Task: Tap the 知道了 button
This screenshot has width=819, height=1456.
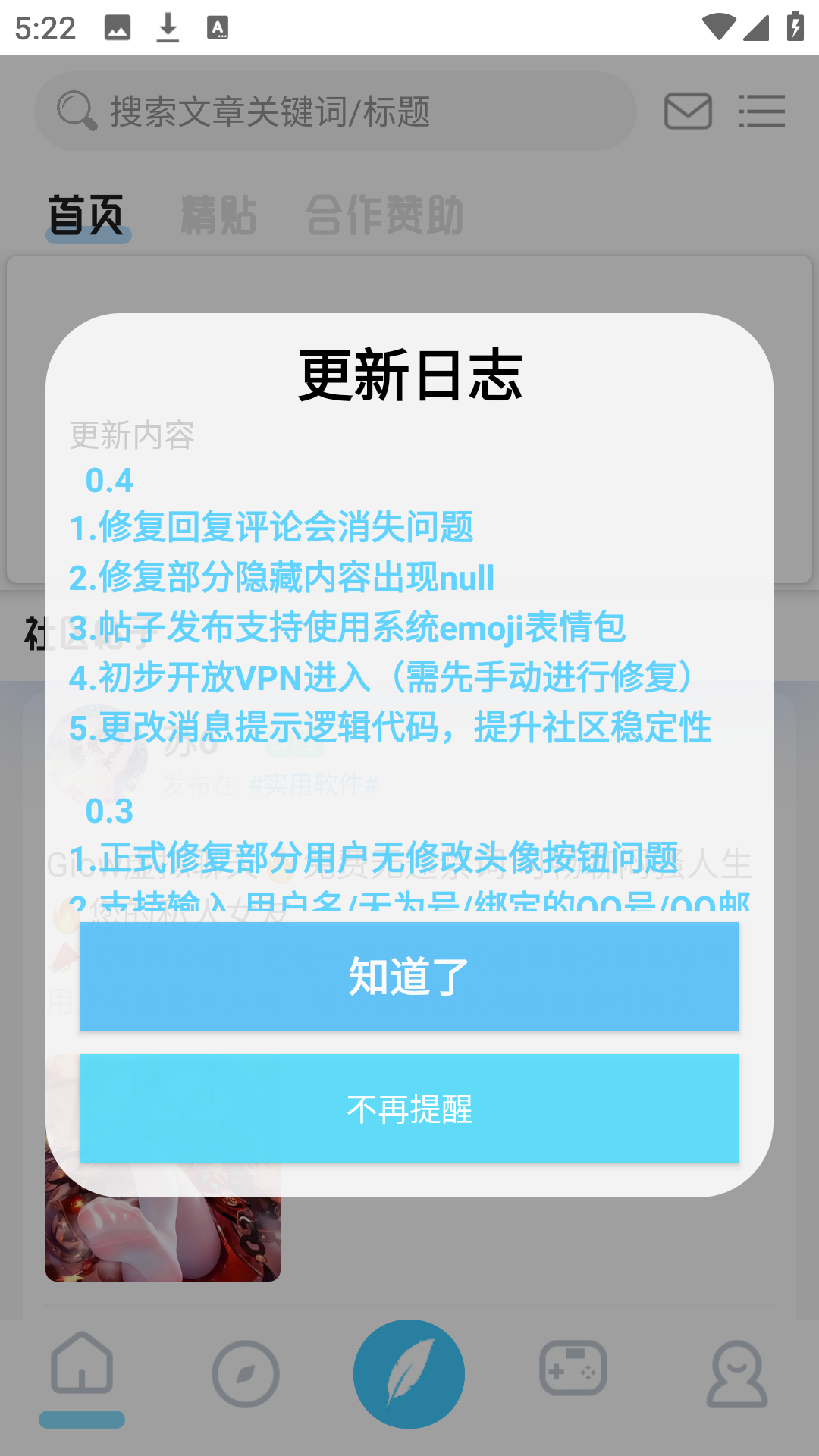Action: point(409,977)
